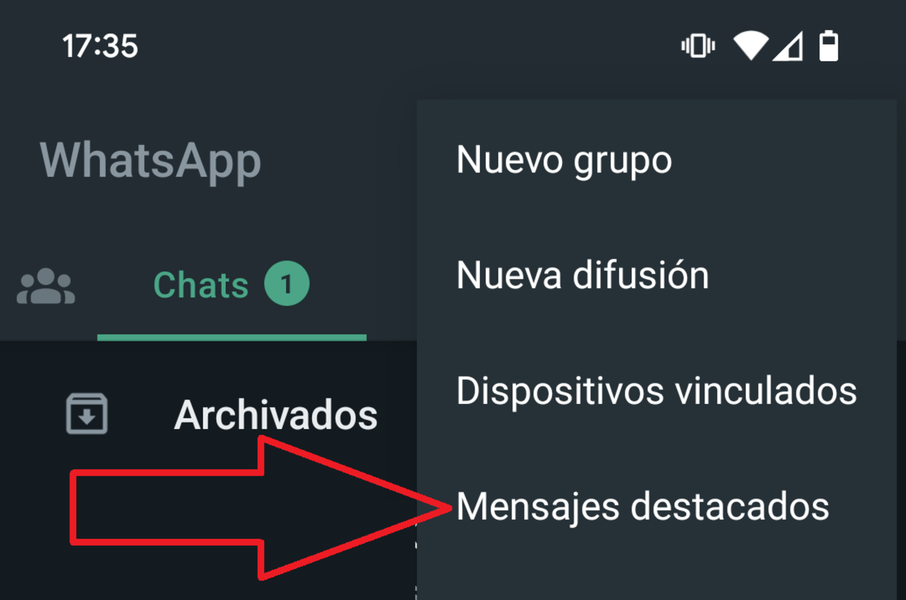Choose Nueva difusión option
Viewport: 906px width, 600px height.
(582, 275)
